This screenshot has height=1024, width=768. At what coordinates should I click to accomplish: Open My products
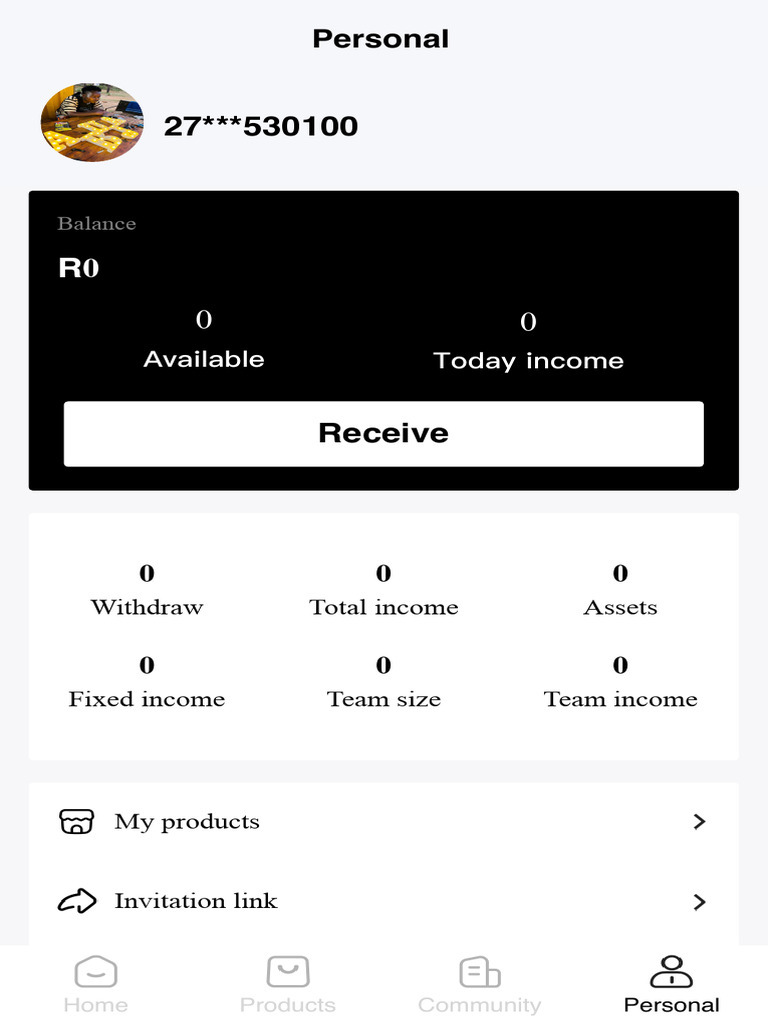pyautogui.click(x=383, y=822)
